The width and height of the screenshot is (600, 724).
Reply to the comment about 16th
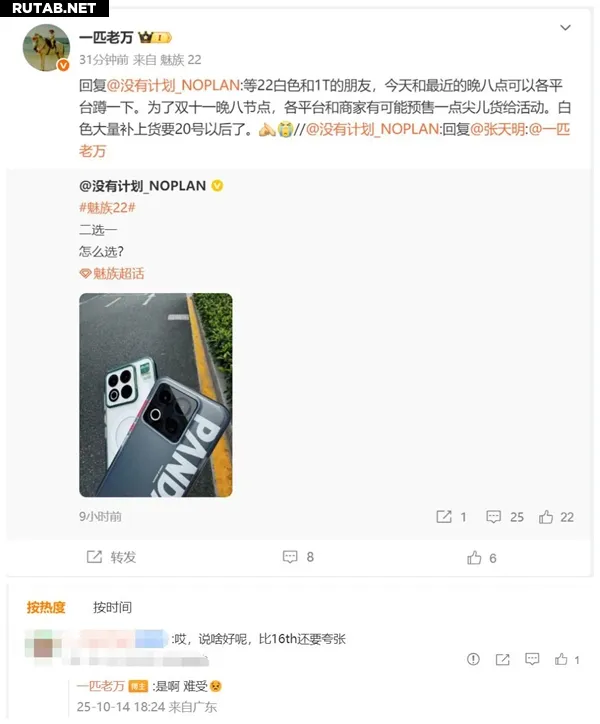coord(532,659)
